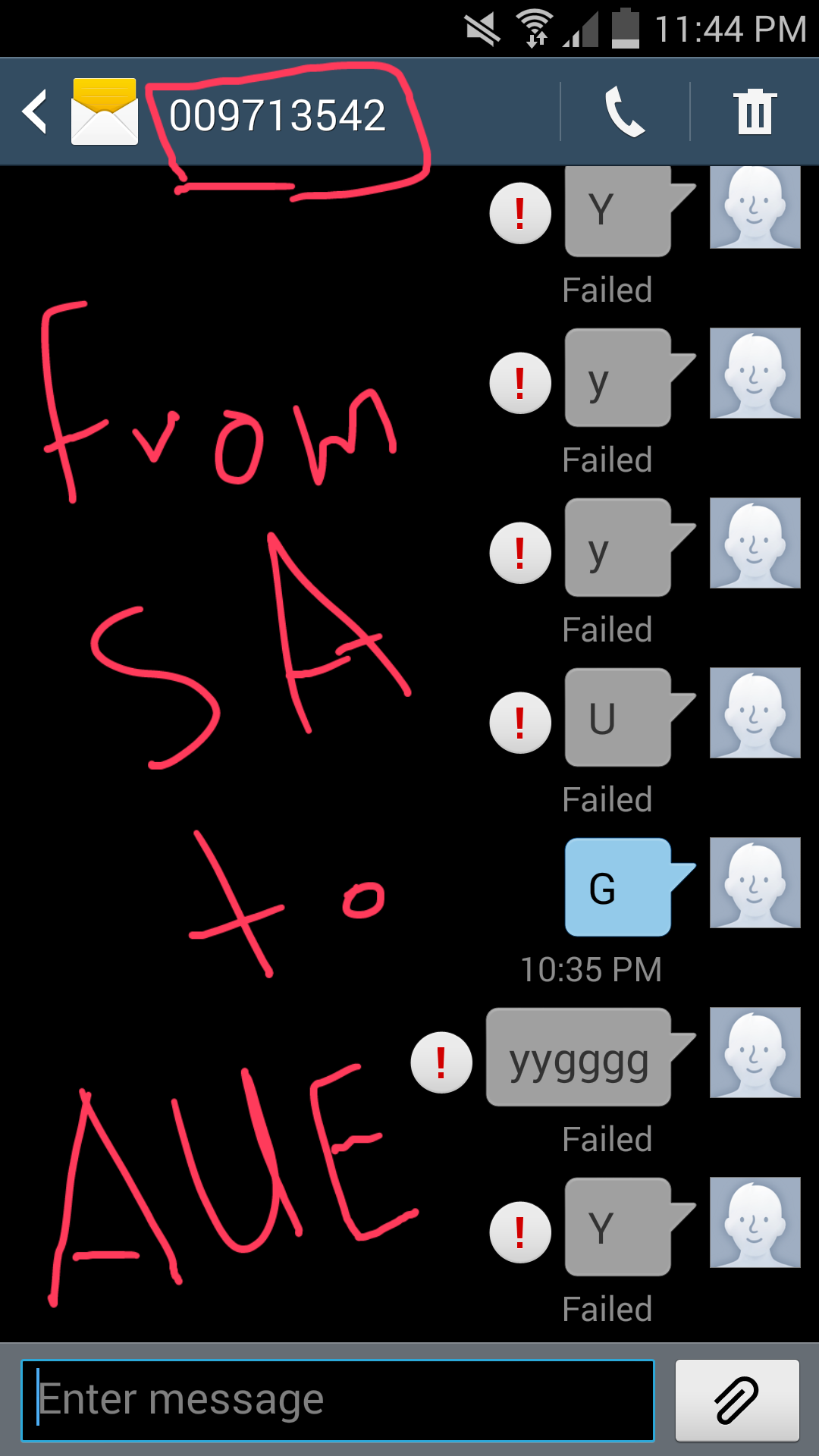Attach a file with the paperclip button
This screenshot has width=819, height=1456.
tap(737, 1400)
